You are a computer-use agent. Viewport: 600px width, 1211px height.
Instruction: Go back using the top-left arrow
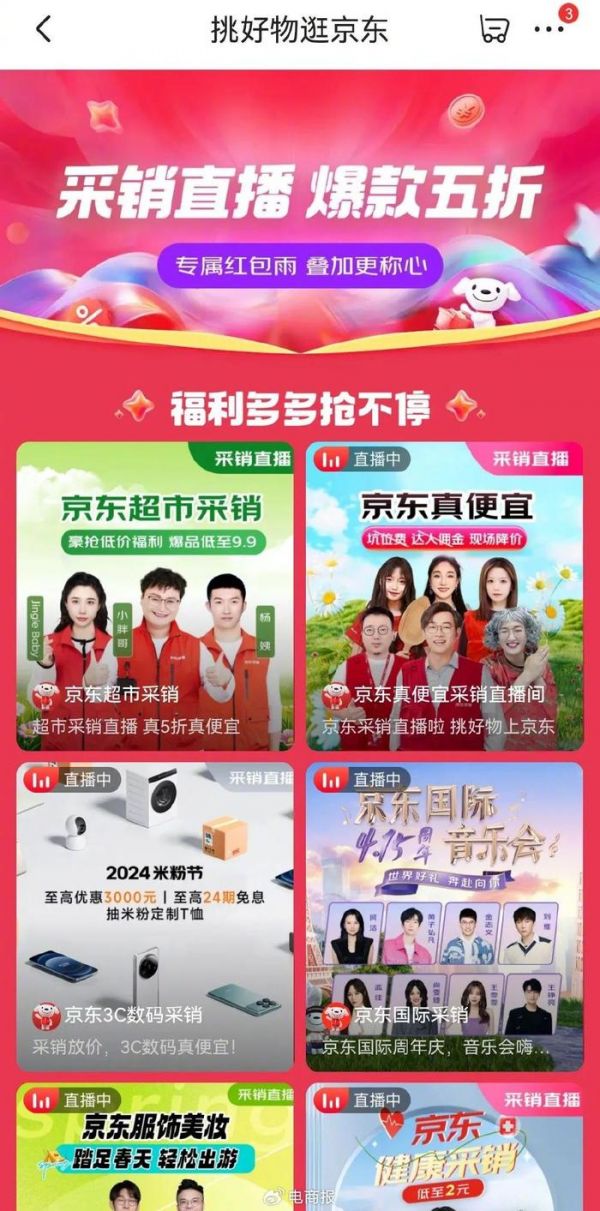43,30
